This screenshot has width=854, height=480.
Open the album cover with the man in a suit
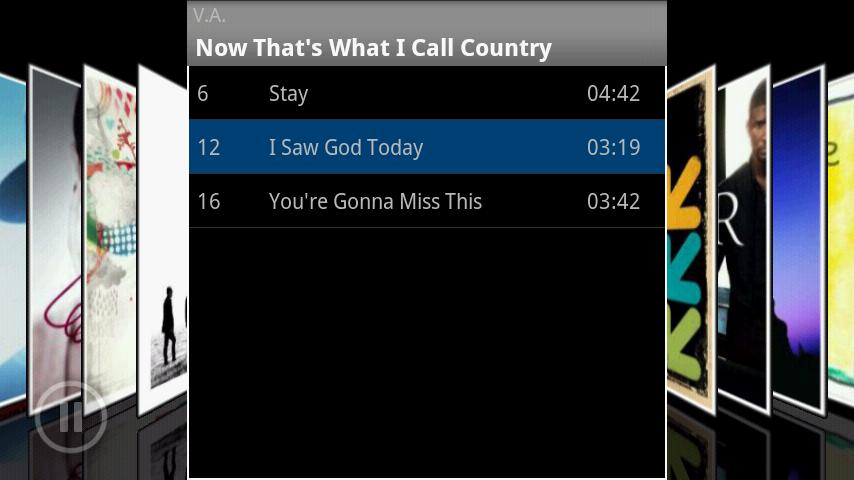[743, 240]
